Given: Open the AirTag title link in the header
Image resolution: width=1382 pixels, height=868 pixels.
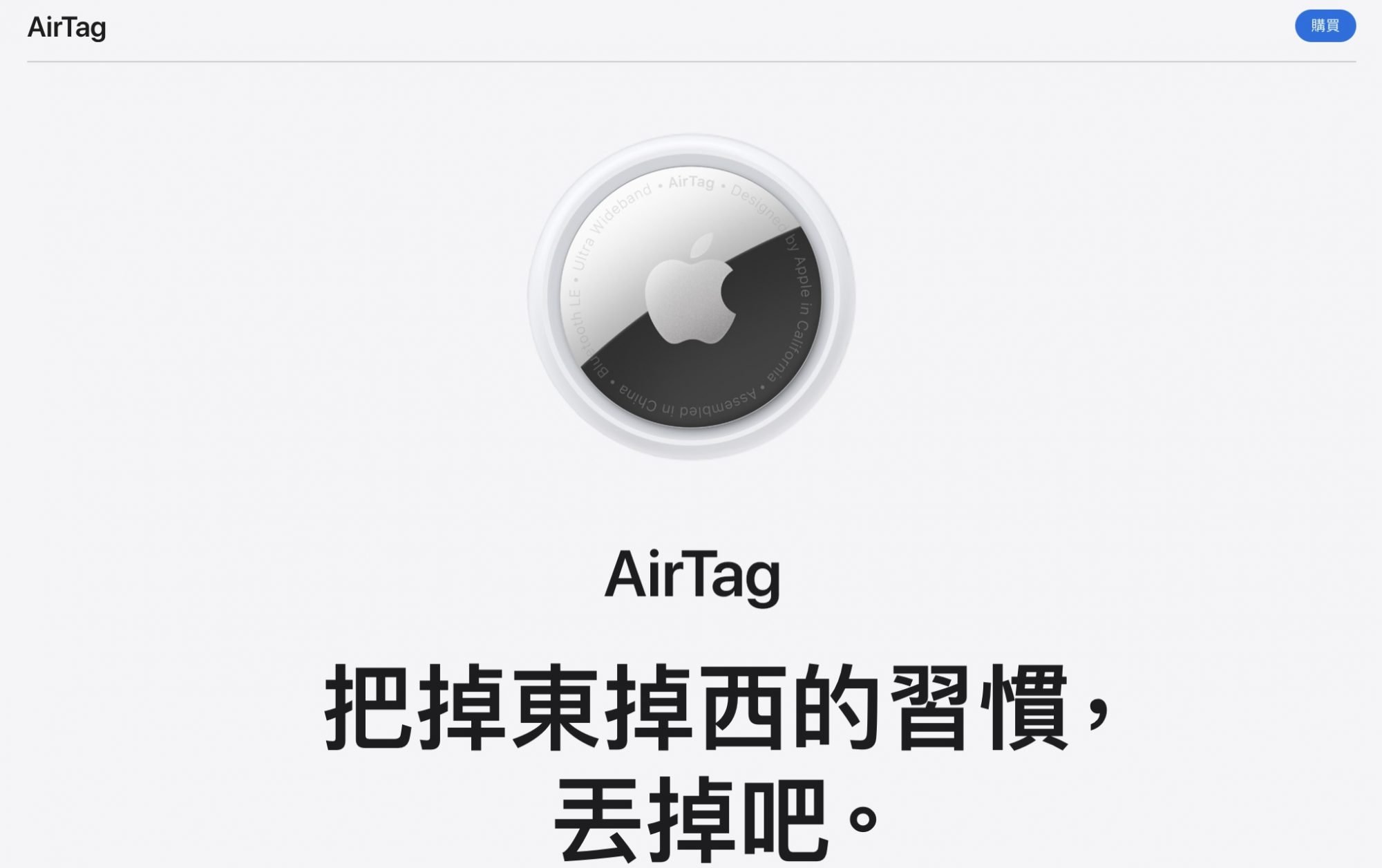Looking at the screenshot, I should click(67, 28).
